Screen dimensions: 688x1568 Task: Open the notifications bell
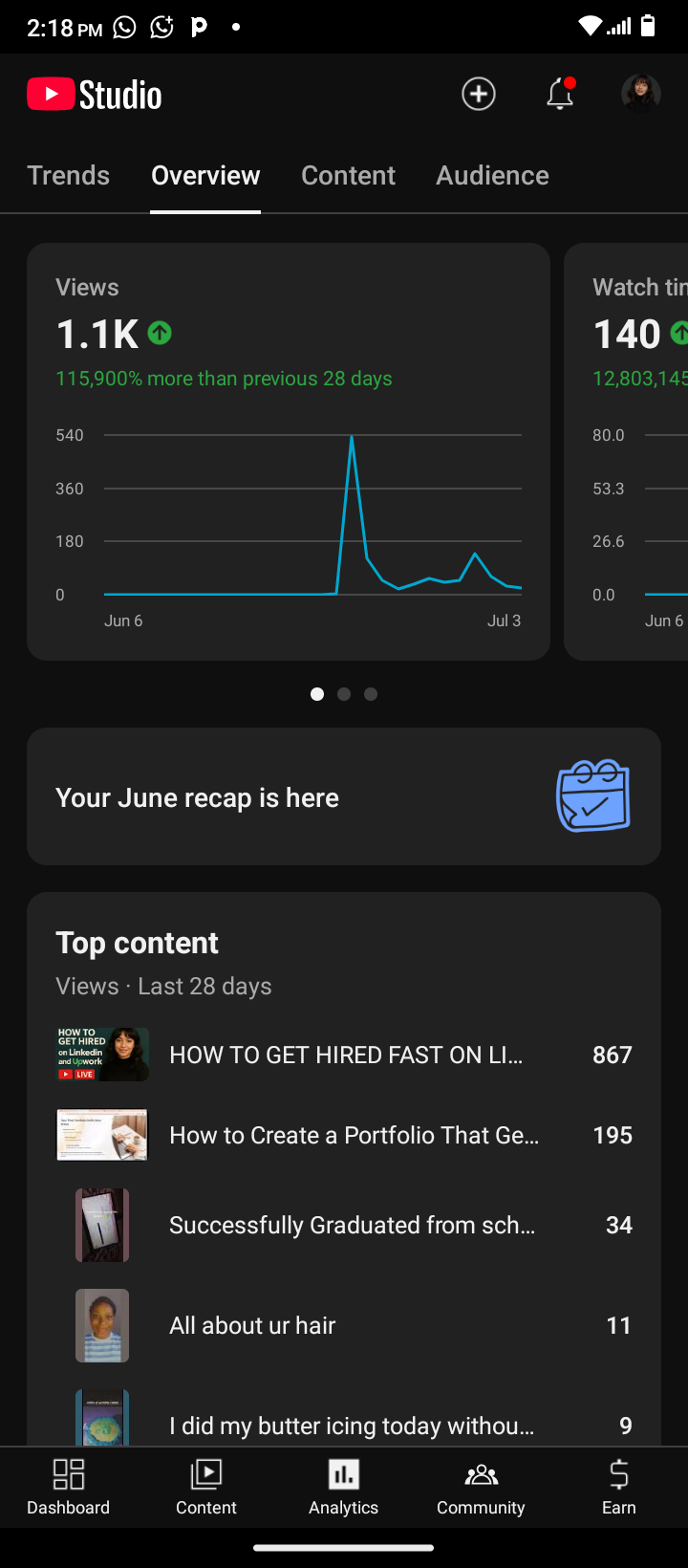pos(560,94)
